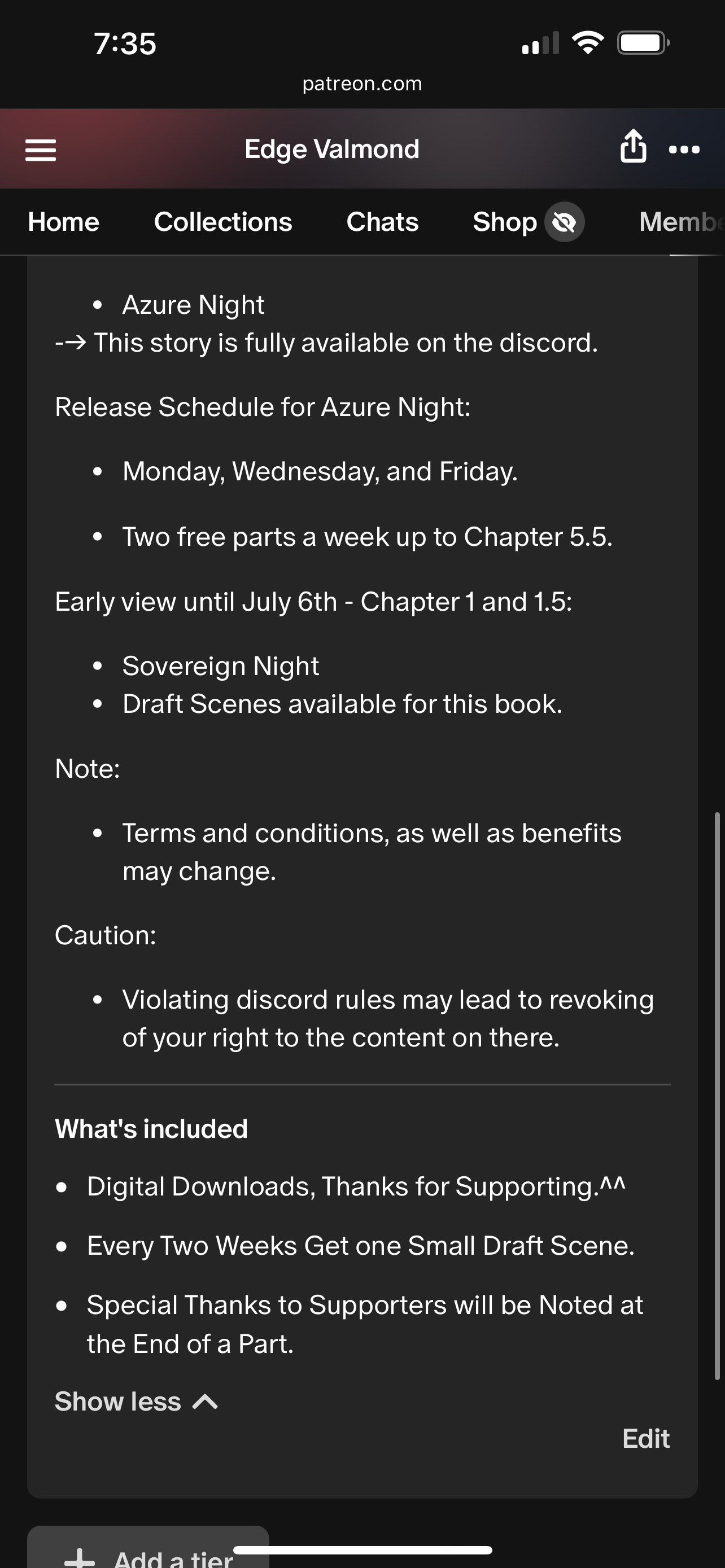725x1568 pixels.
Task: Select the Shop tab
Action: click(505, 222)
